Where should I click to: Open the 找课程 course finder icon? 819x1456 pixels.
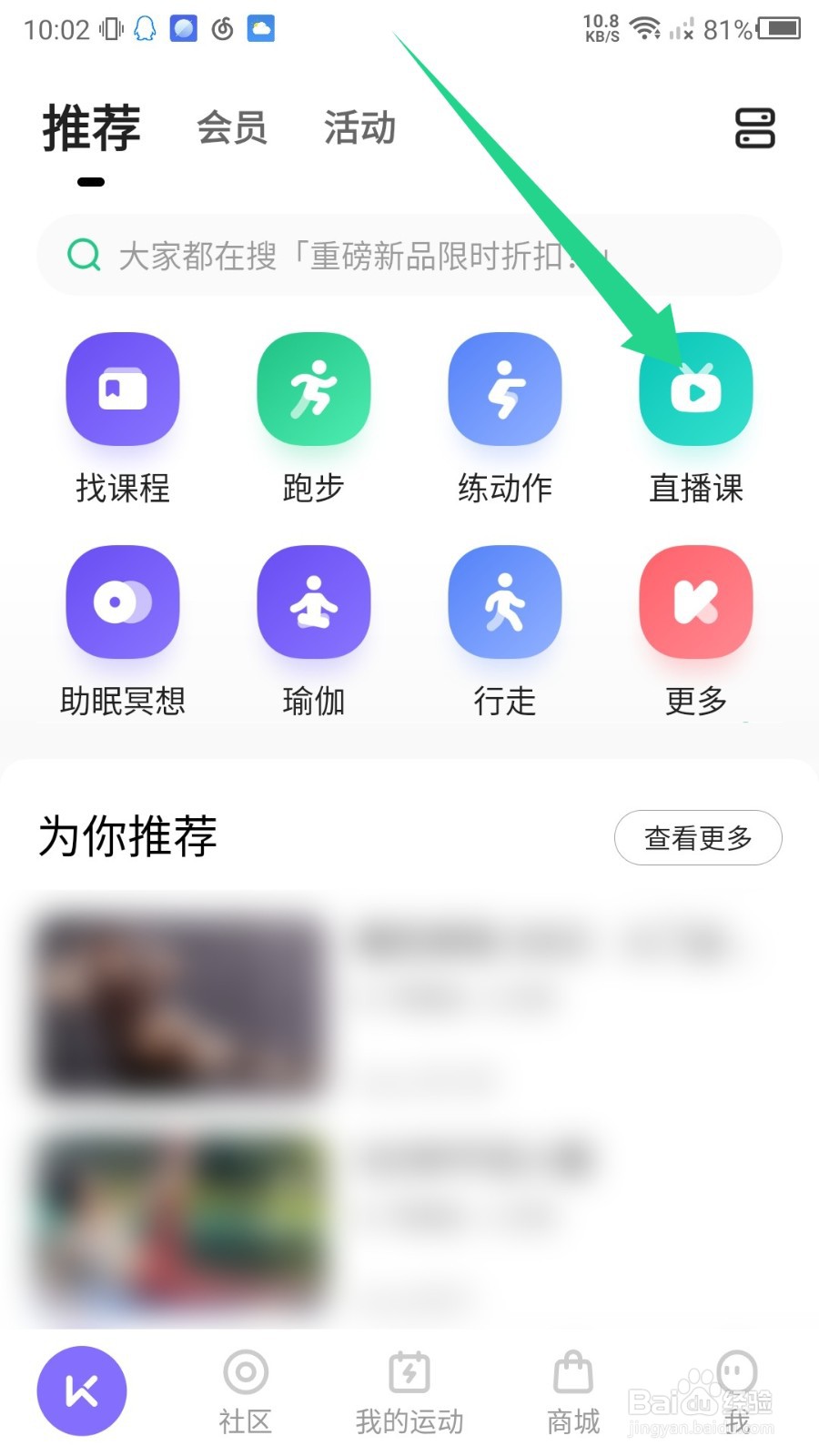122,389
